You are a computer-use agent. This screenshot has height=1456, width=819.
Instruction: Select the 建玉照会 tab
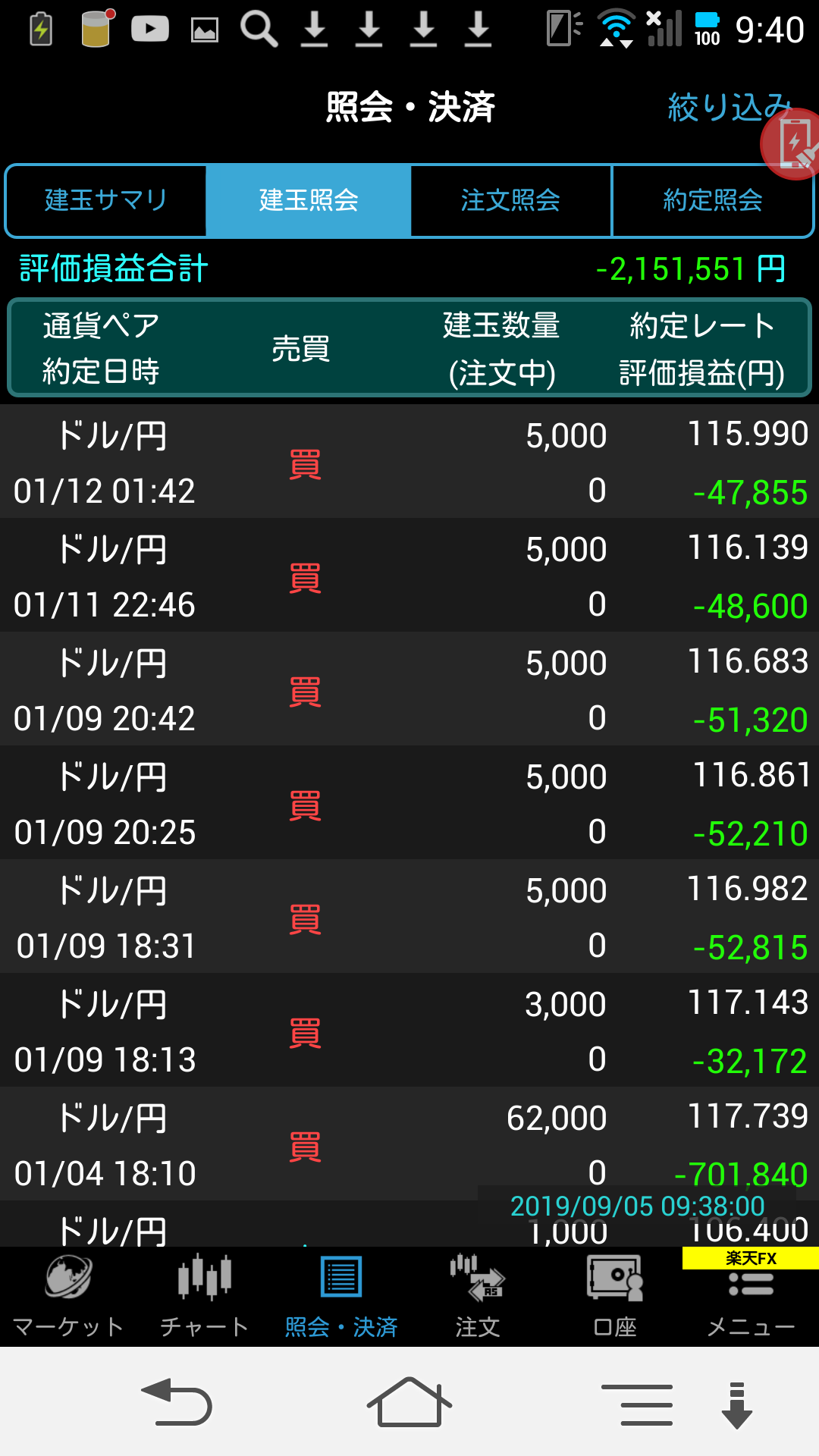pyautogui.click(x=309, y=200)
